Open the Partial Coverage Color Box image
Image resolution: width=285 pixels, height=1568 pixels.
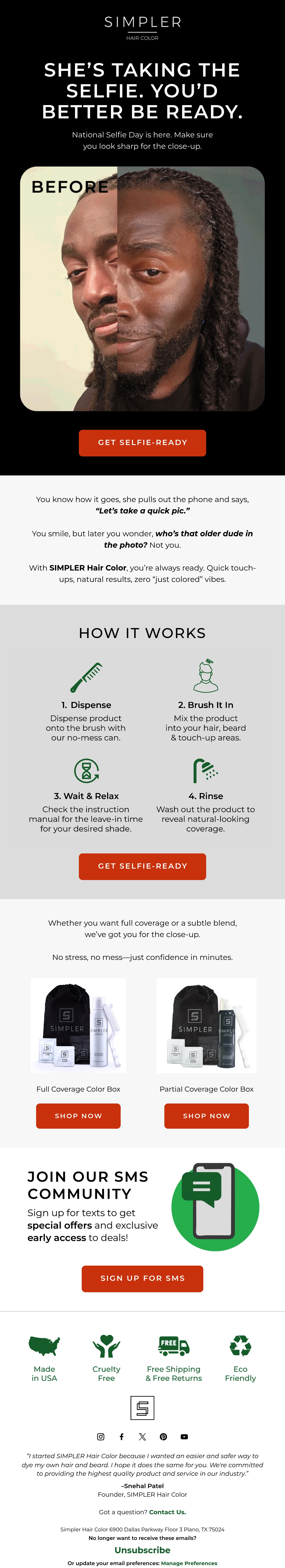point(207,1026)
